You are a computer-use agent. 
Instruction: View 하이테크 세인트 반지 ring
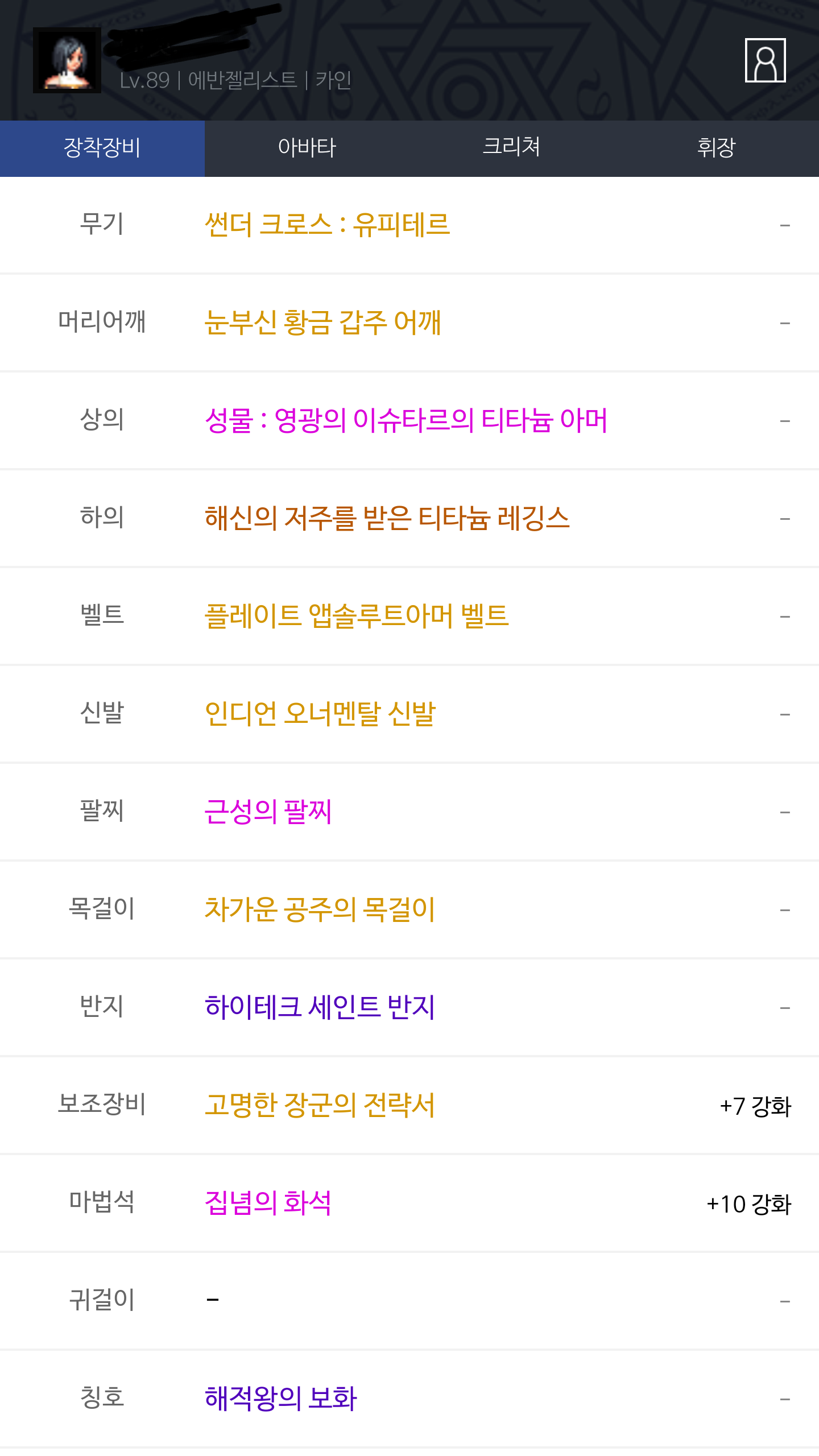point(320,1007)
